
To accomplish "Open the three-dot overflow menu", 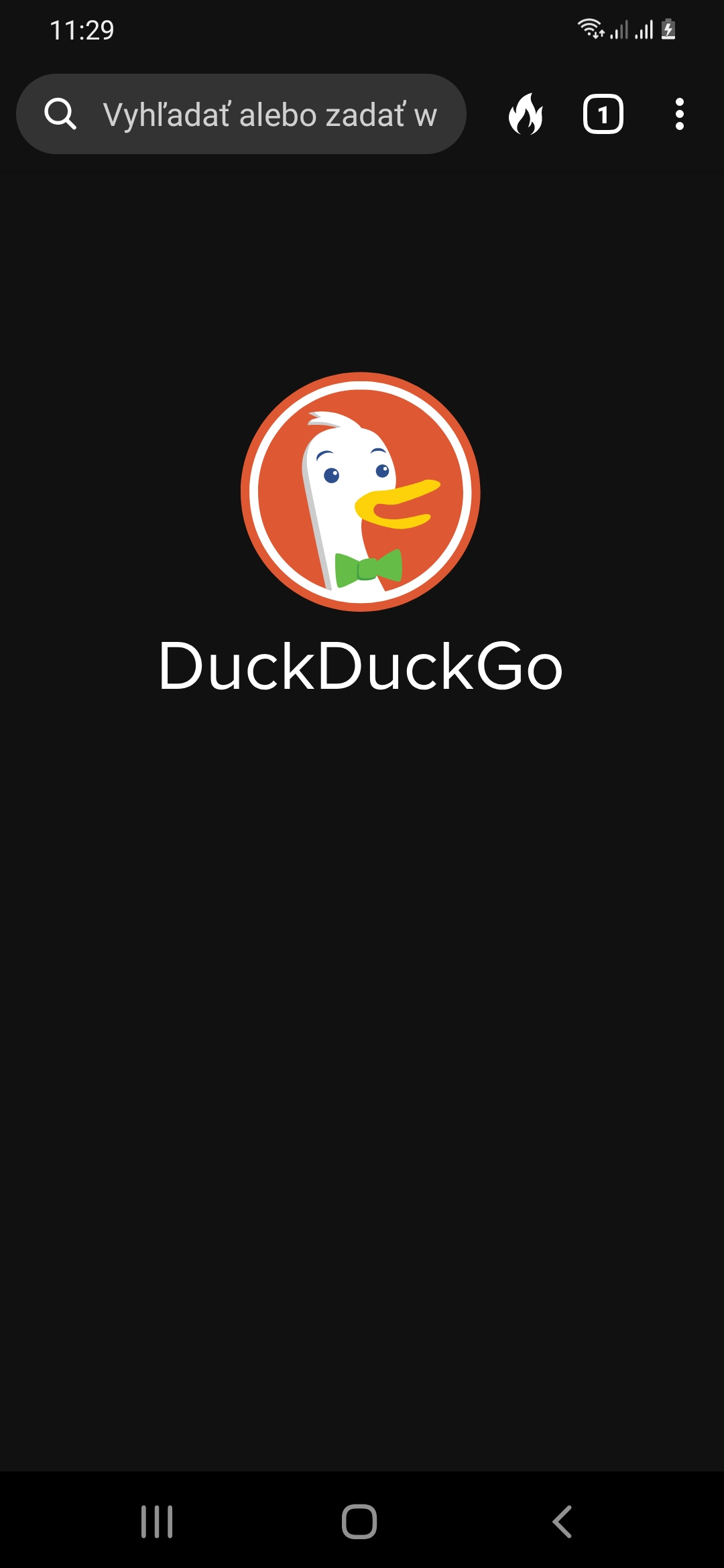I will [678, 114].
